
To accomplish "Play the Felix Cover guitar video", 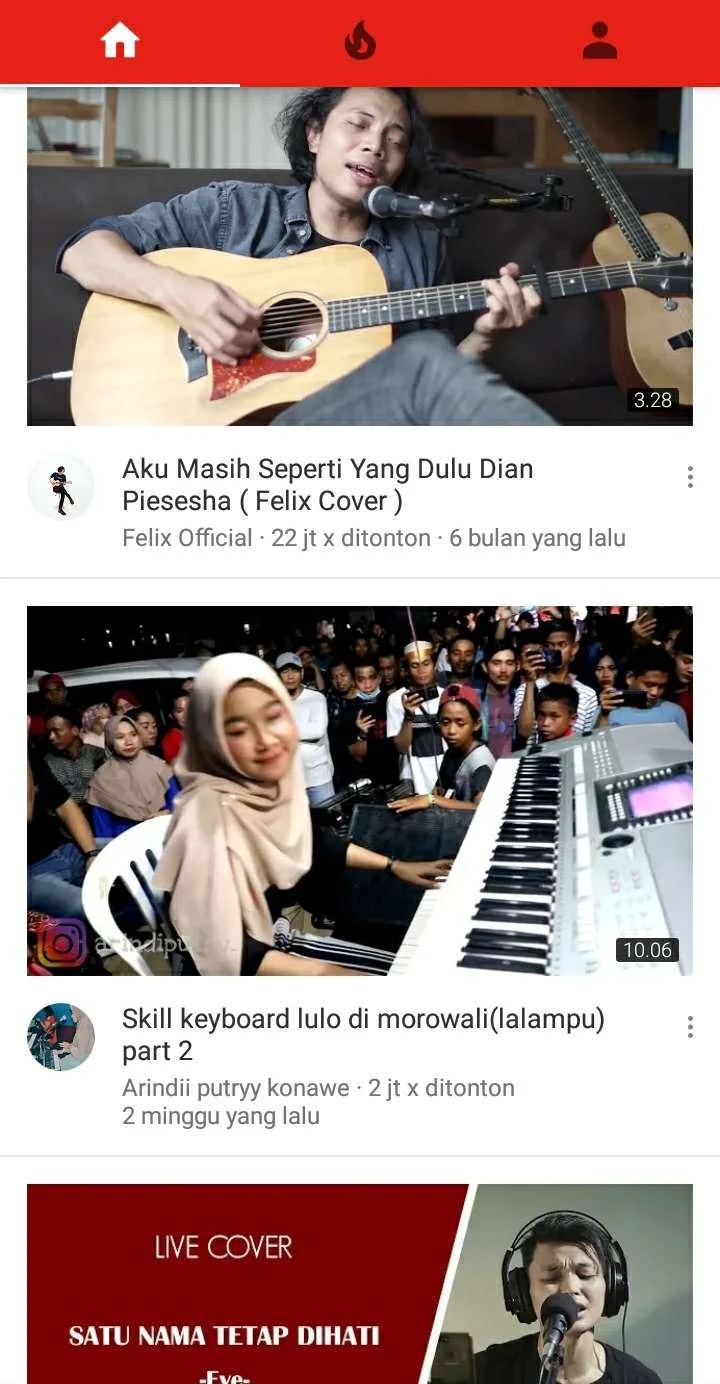I will (x=360, y=256).
